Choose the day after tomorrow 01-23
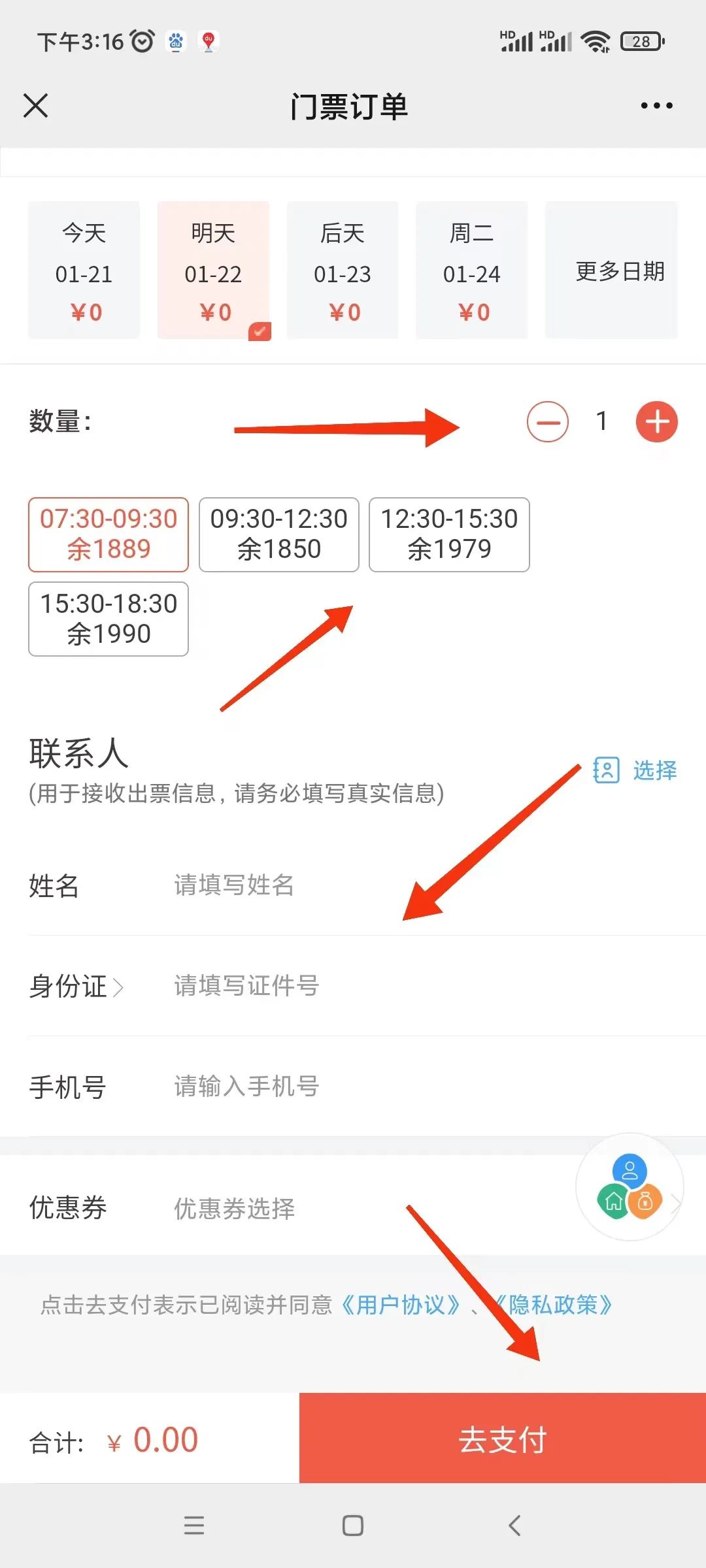The width and height of the screenshot is (706, 1568). (x=342, y=270)
